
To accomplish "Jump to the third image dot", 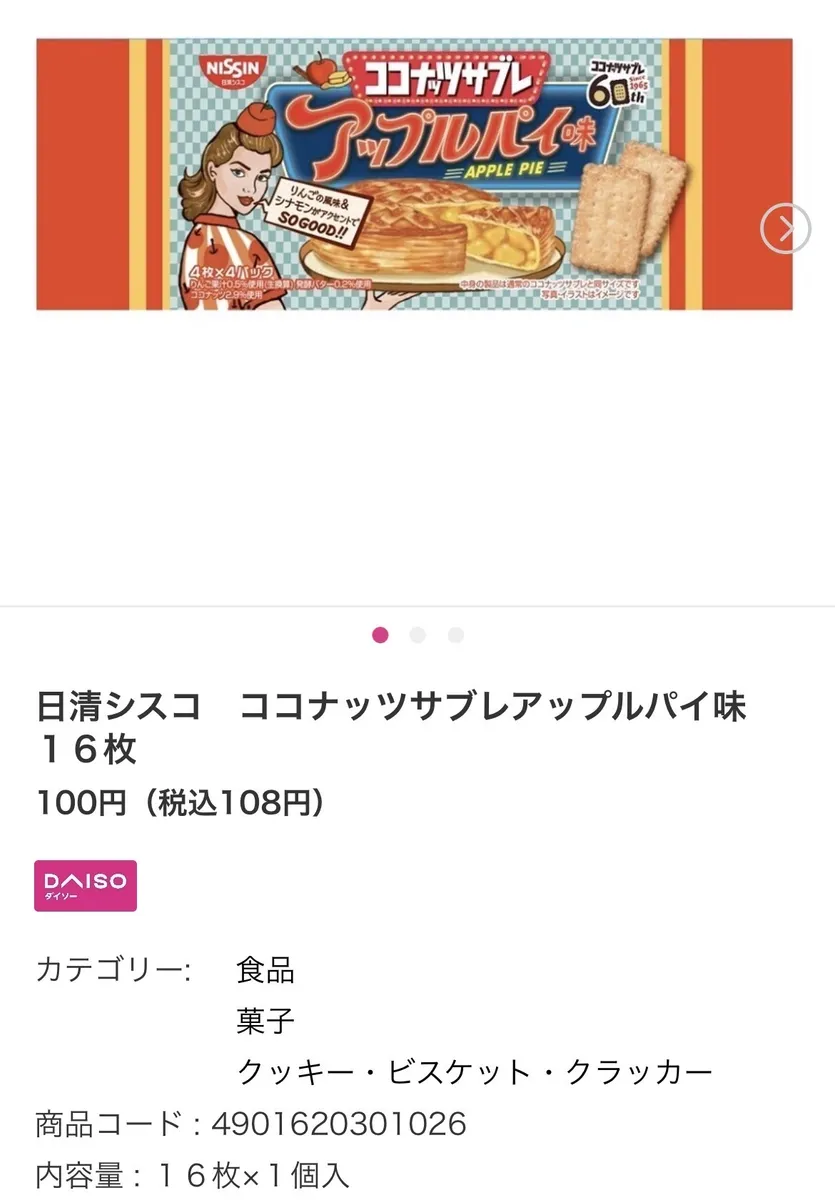I will coord(456,635).
